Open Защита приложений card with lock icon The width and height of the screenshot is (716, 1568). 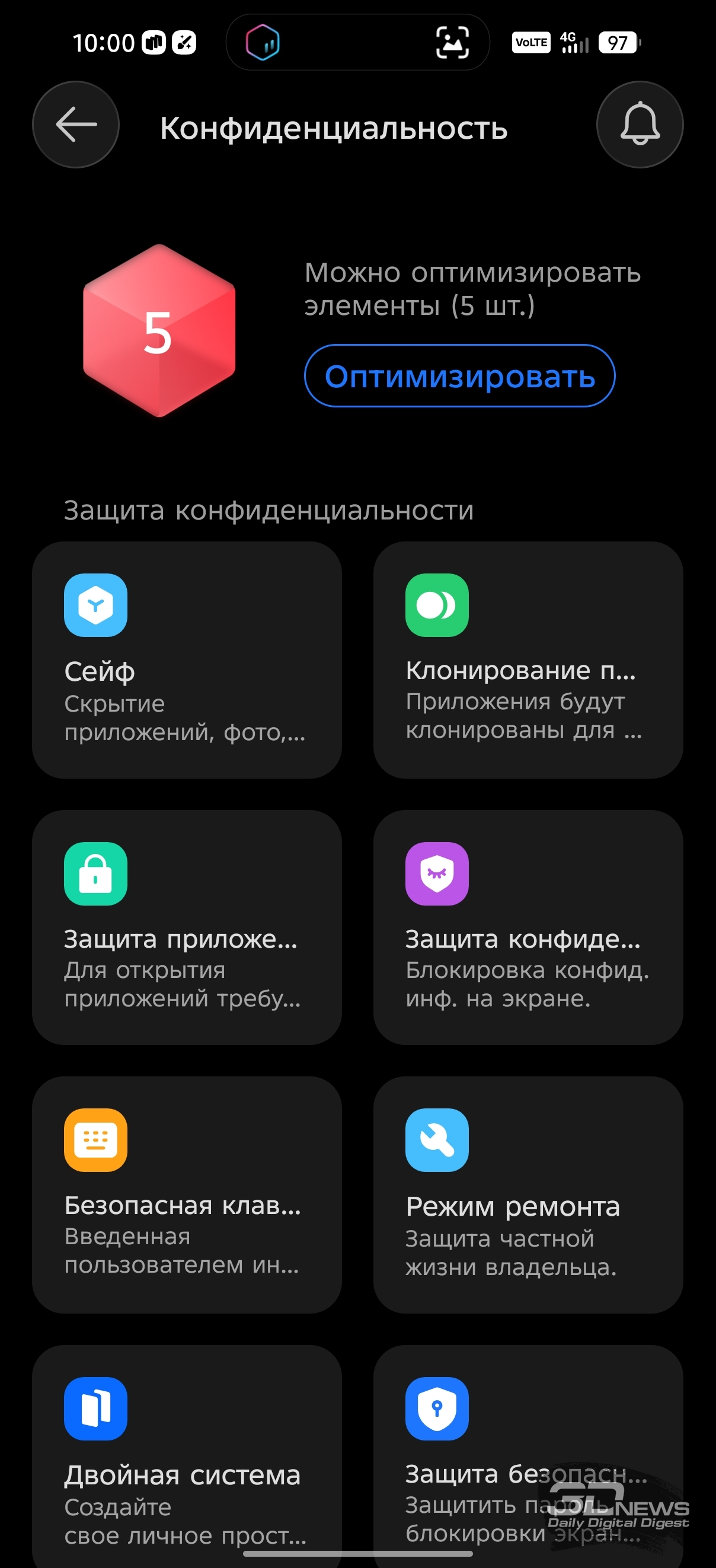(x=187, y=928)
